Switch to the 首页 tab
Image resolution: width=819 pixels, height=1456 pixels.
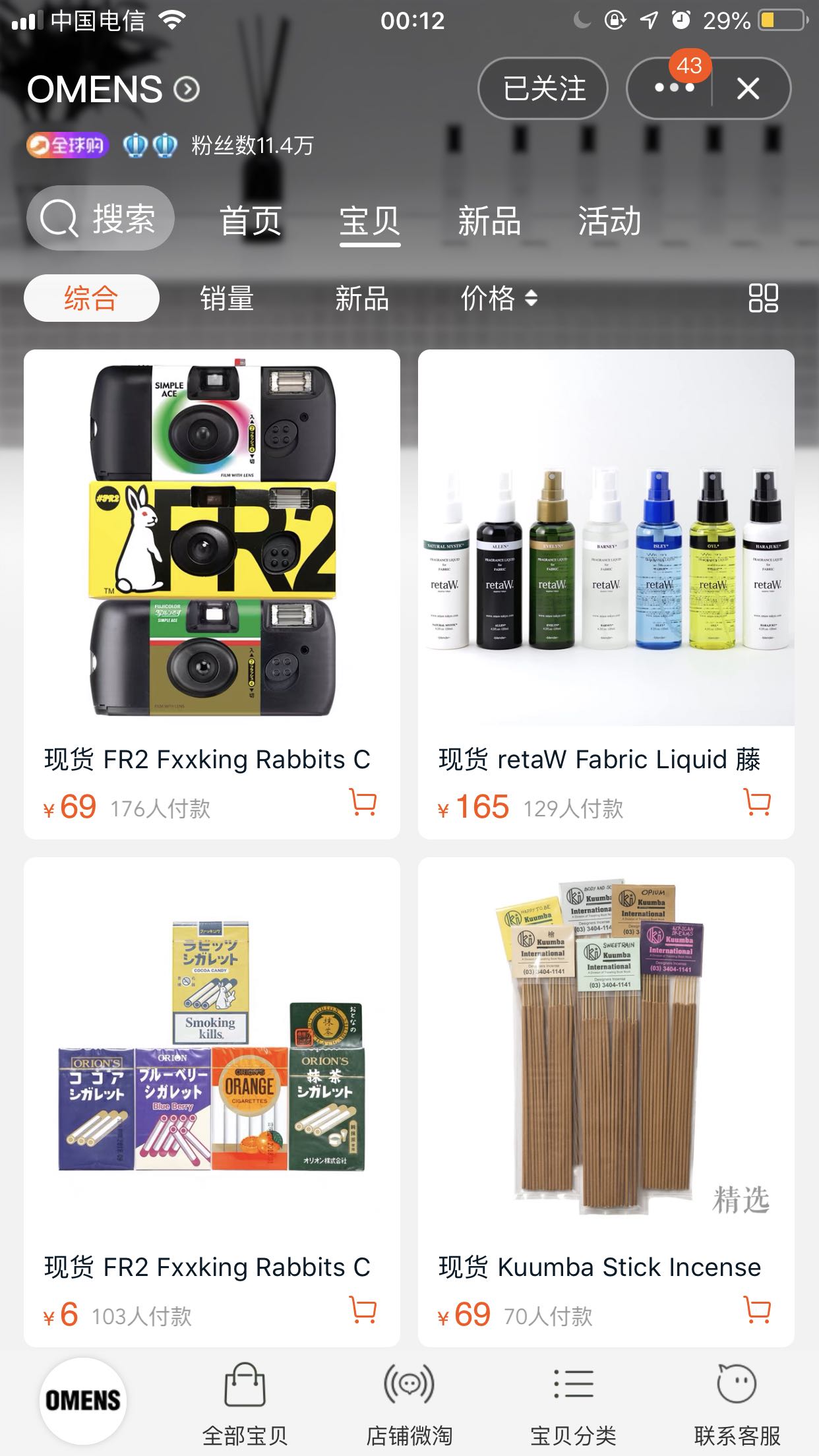click(251, 220)
